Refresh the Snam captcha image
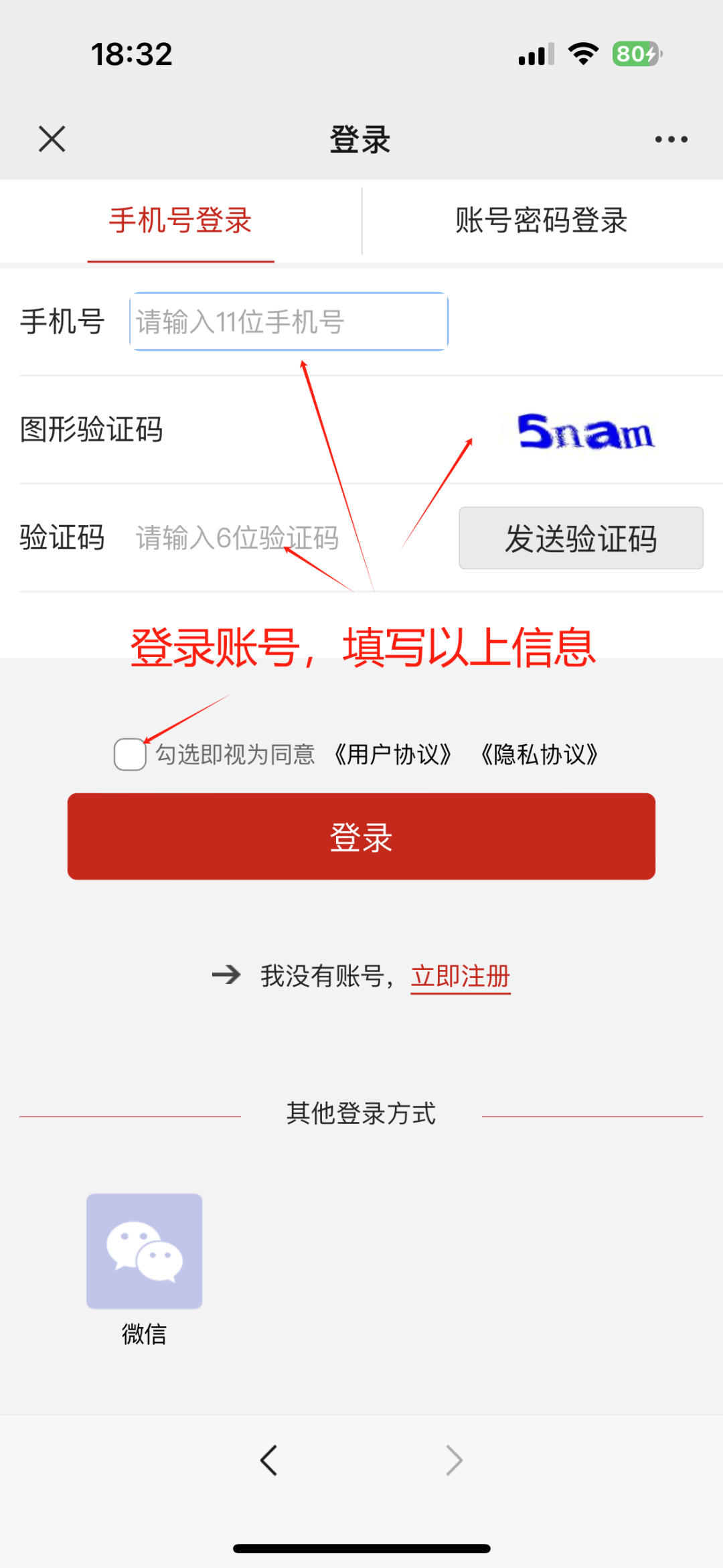 point(586,431)
